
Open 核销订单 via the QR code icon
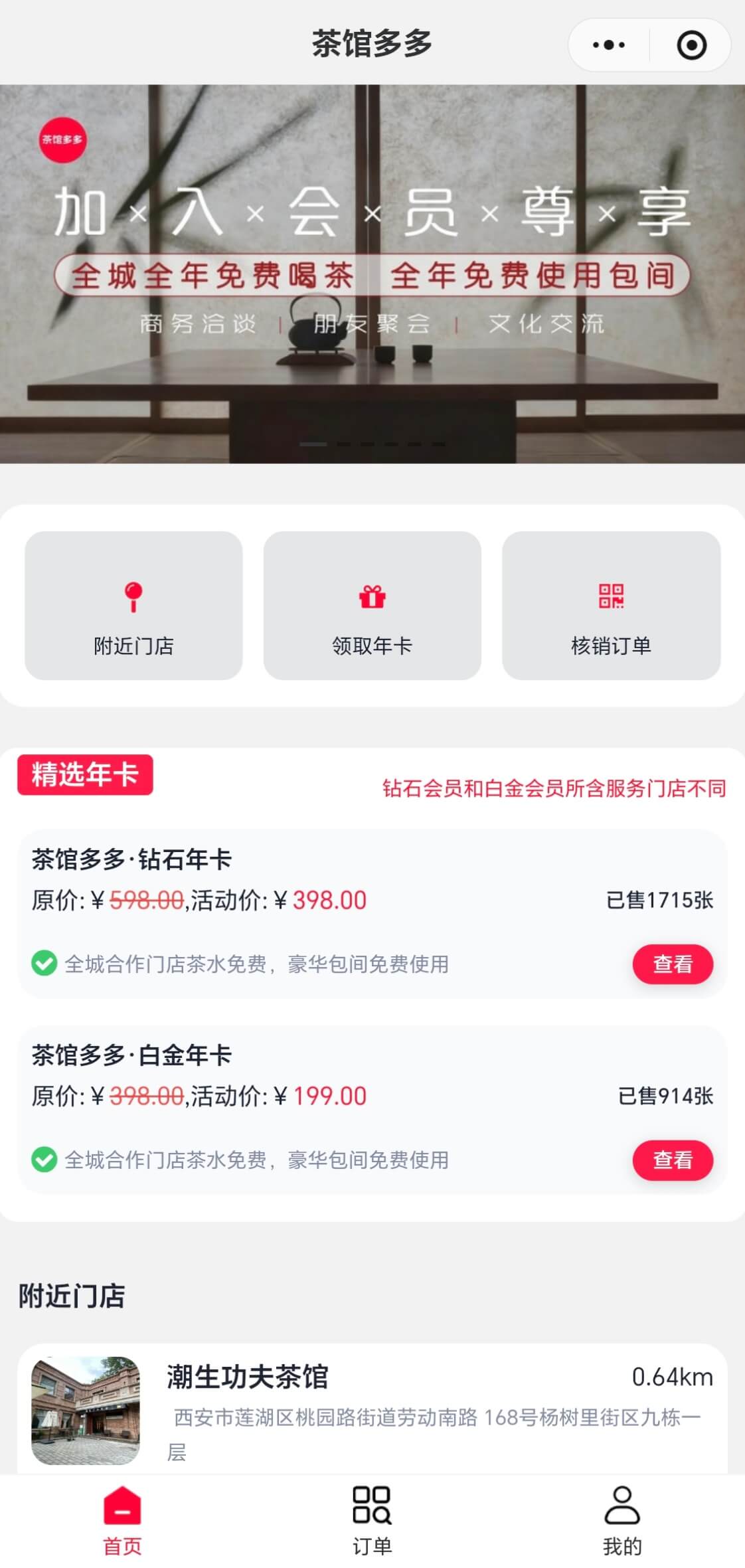(x=612, y=596)
